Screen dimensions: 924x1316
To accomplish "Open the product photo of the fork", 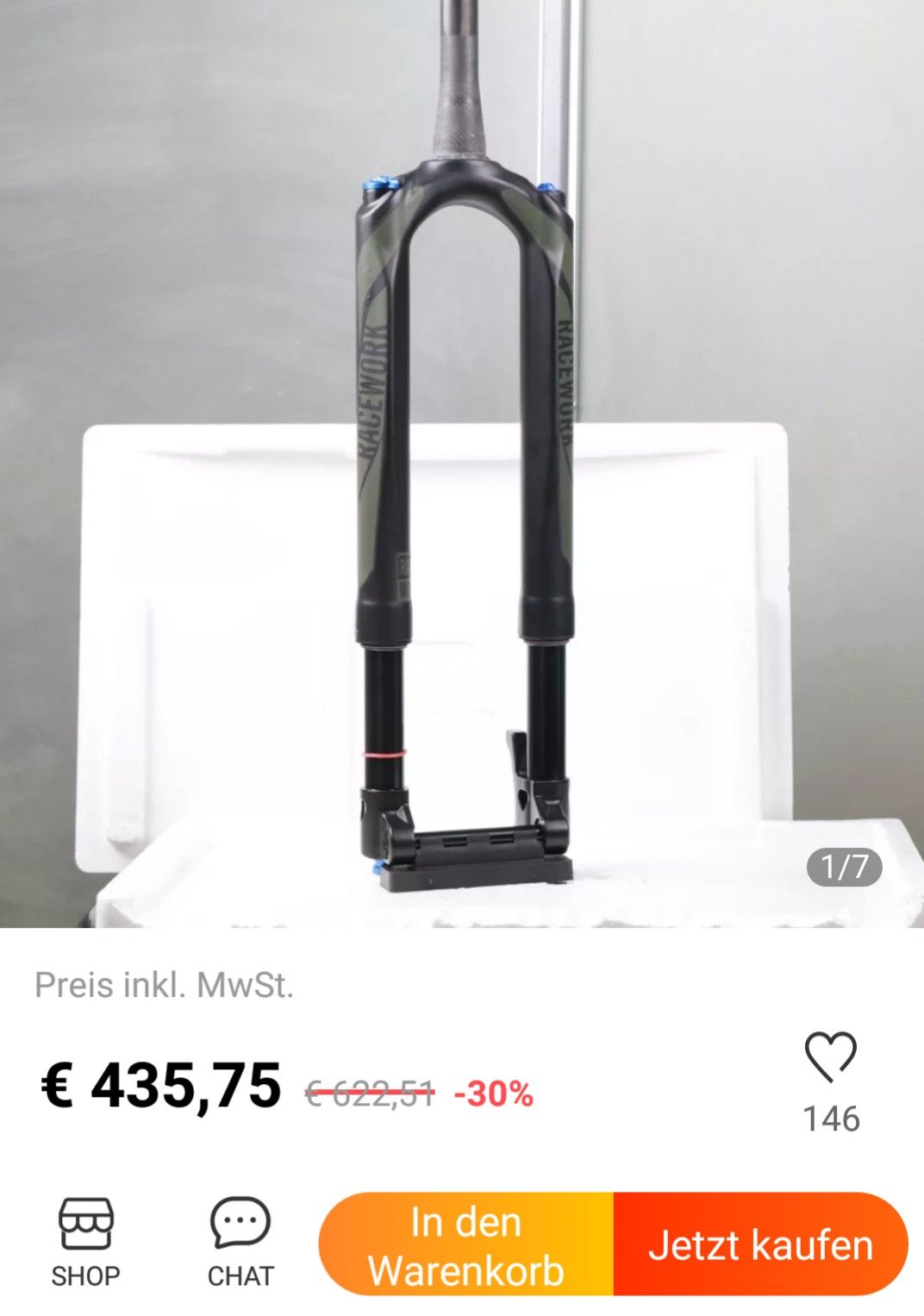I will (462, 466).
